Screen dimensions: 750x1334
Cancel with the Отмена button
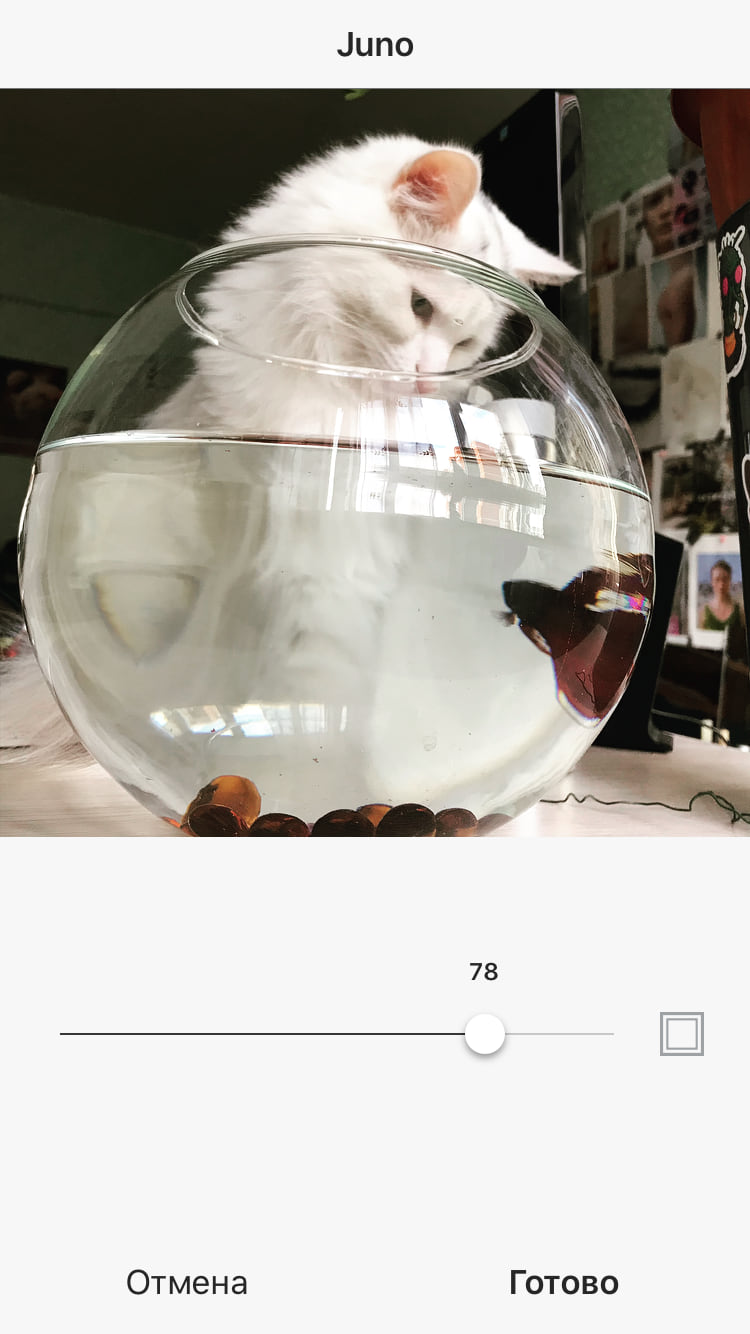[187, 1283]
